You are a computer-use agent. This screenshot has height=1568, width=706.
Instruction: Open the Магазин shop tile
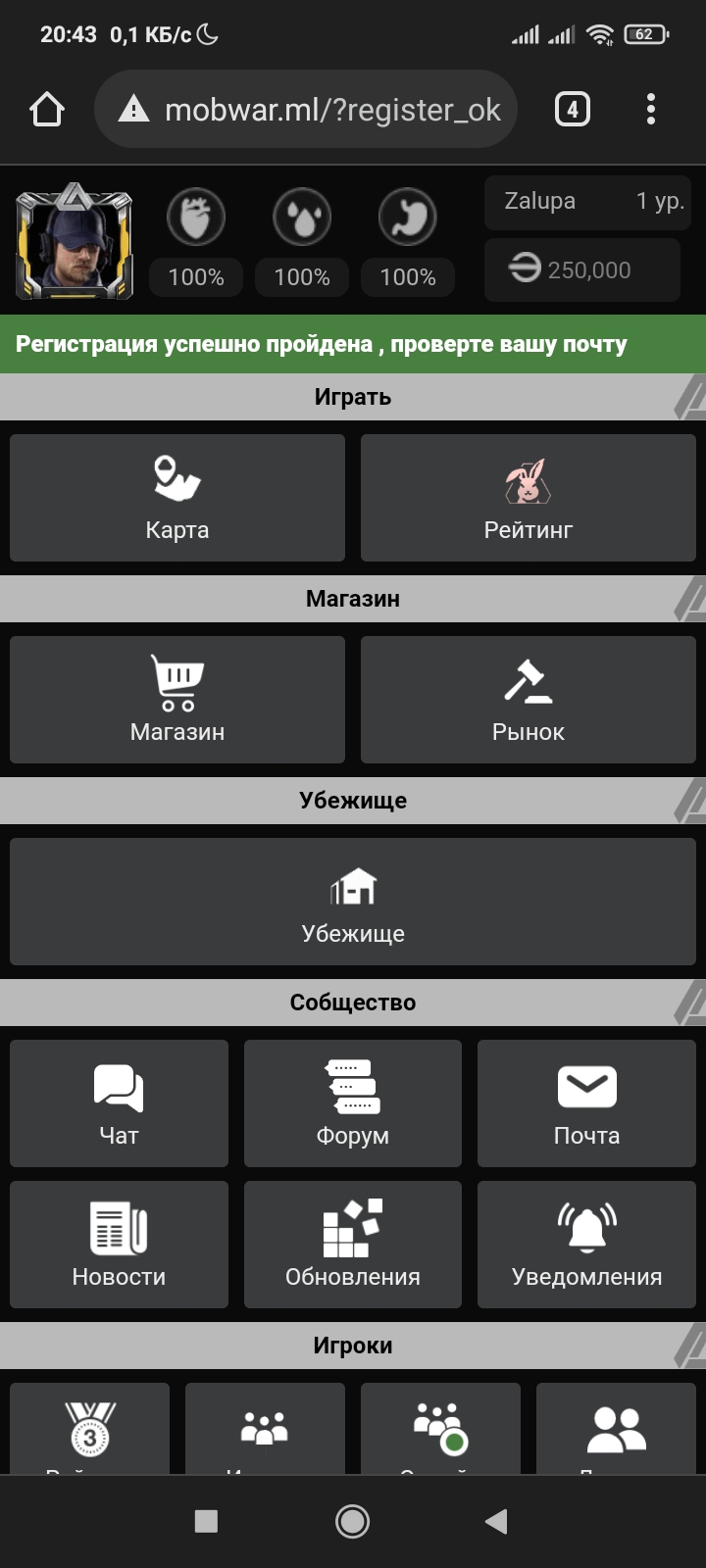[177, 700]
